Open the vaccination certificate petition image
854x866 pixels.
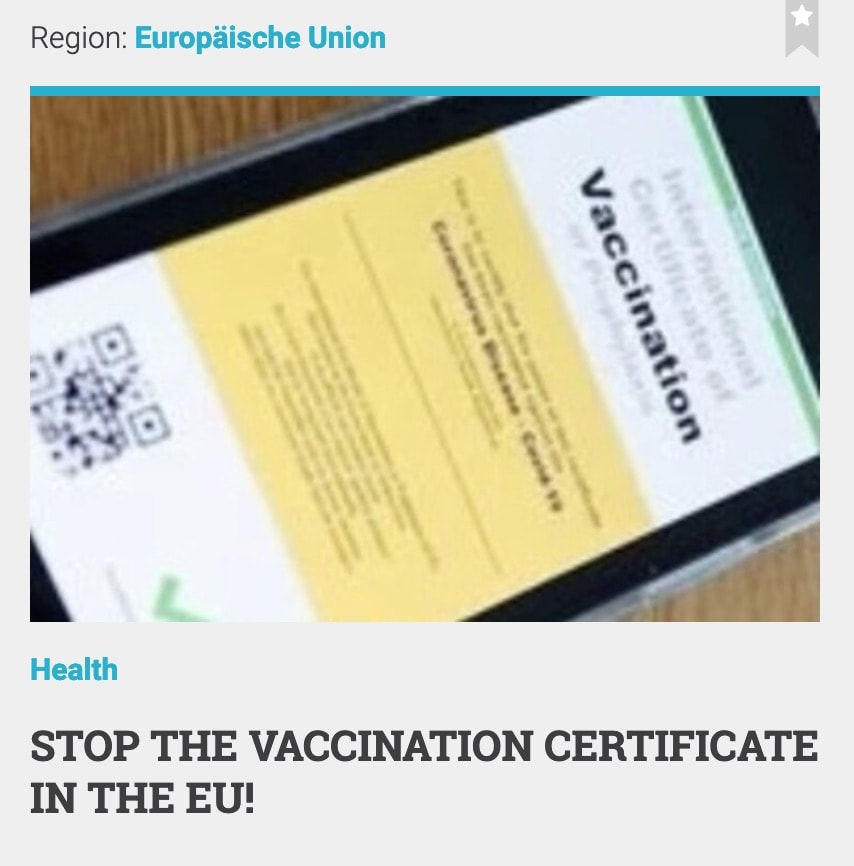click(x=424, y=358)
